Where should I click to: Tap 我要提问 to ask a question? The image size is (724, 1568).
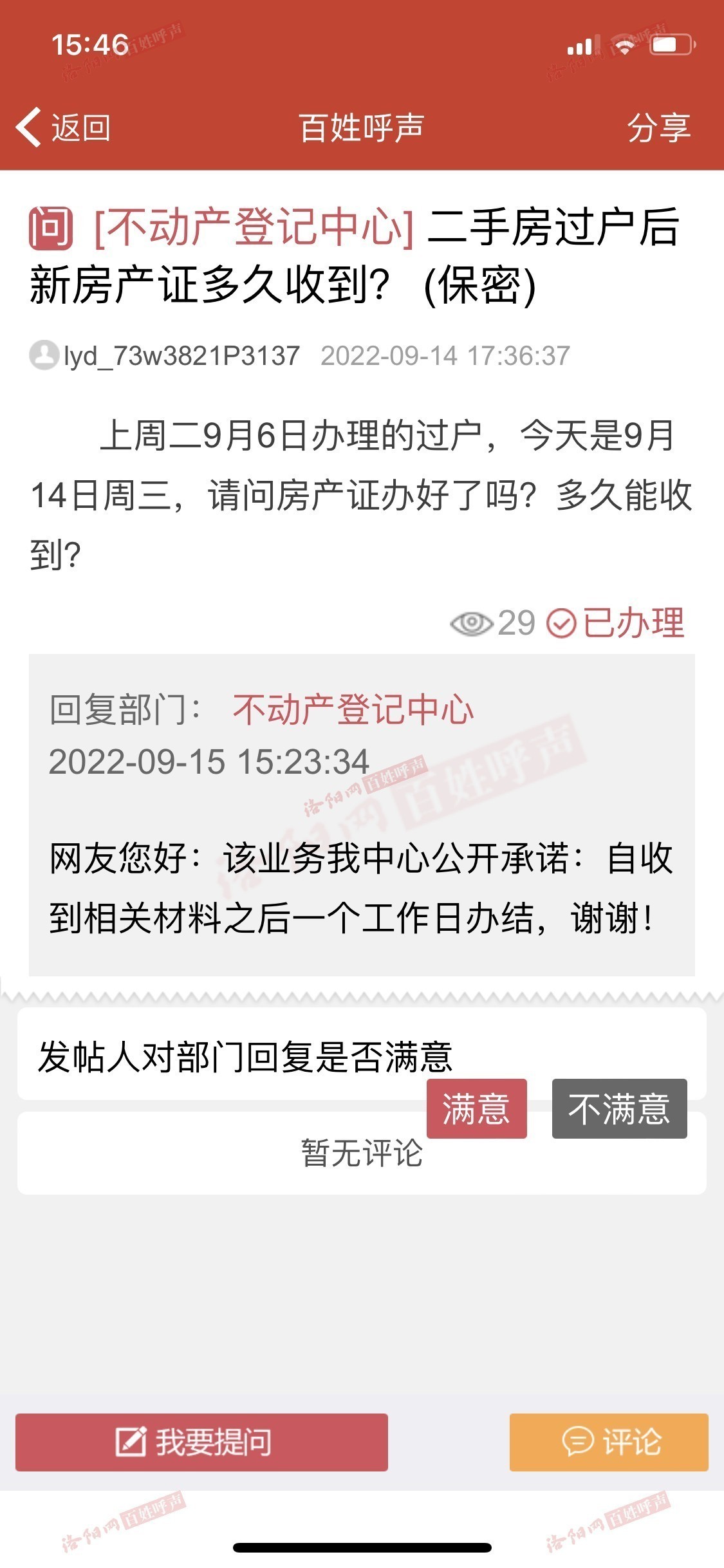tap(201, 1442)
